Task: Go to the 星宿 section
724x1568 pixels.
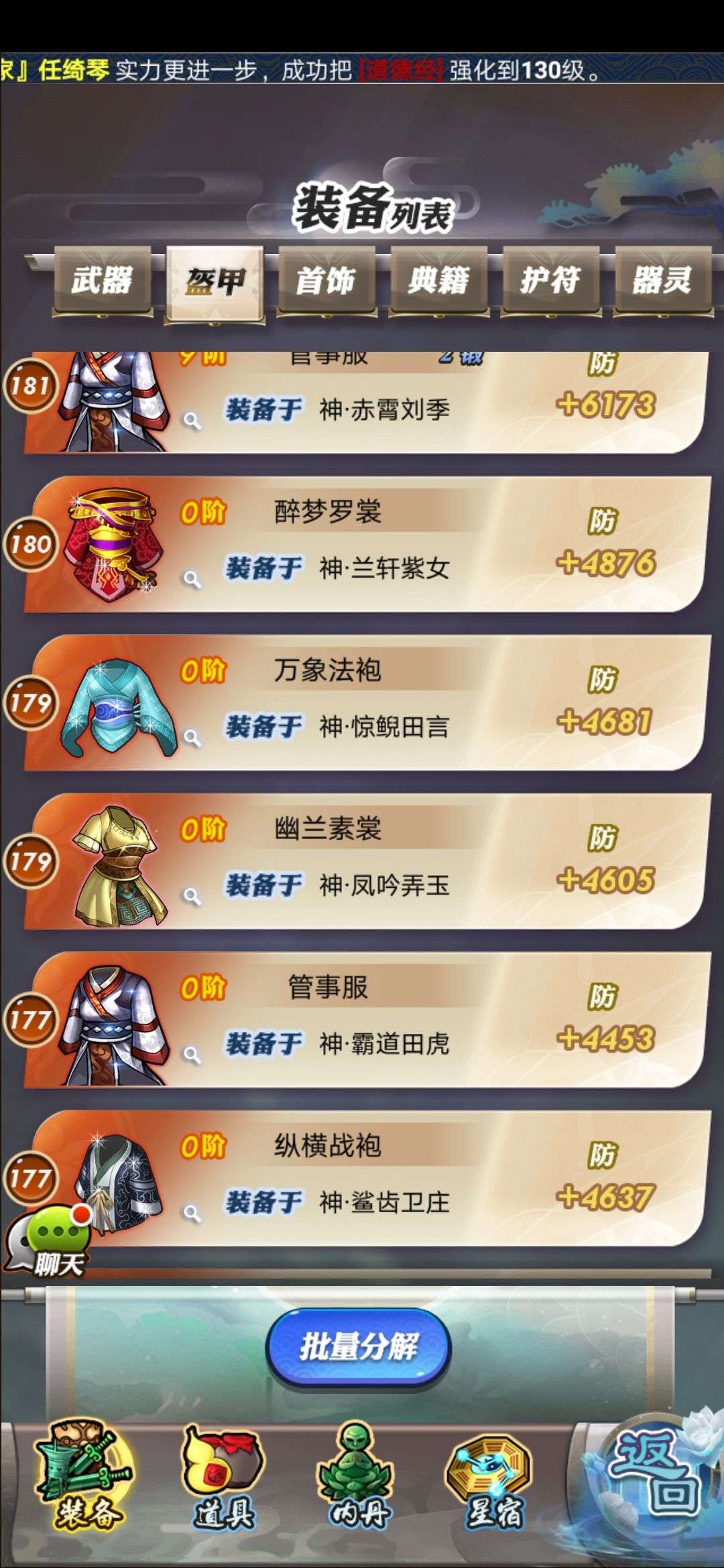Action: pos(493,1482)
